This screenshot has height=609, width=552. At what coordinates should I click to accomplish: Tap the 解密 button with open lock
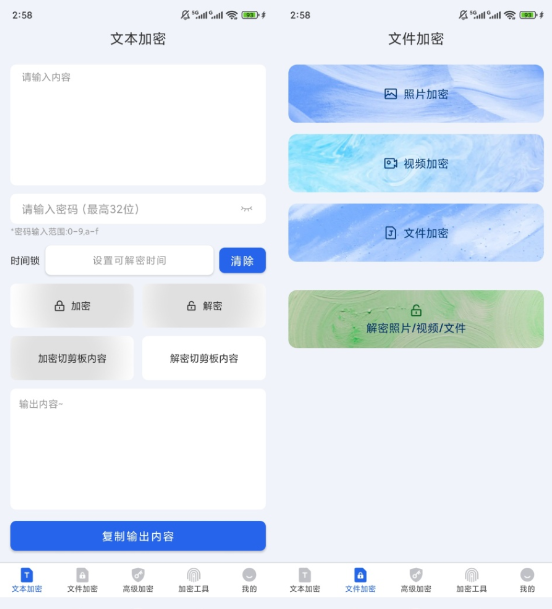point(204,306)
